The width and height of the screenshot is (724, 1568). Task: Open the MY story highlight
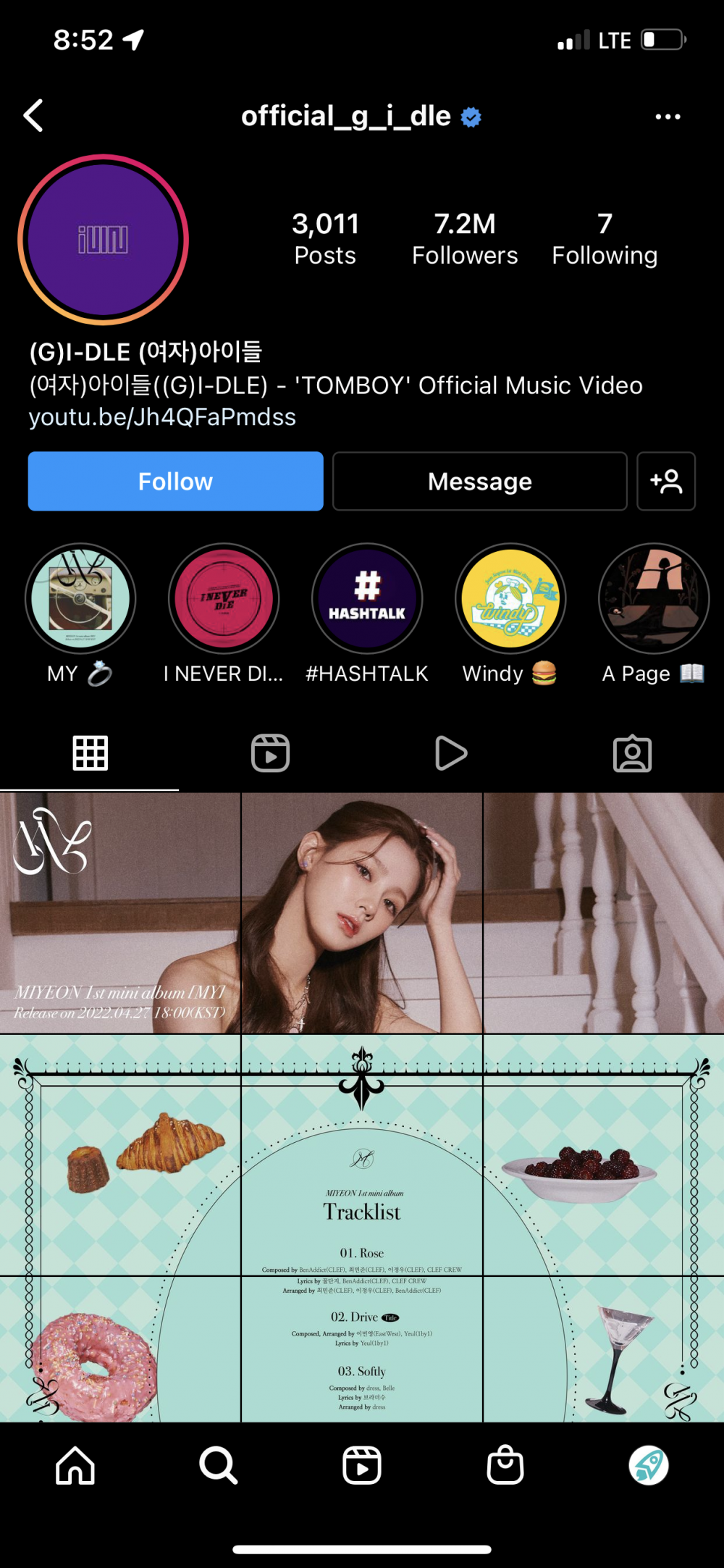click(x=80, y=599)
